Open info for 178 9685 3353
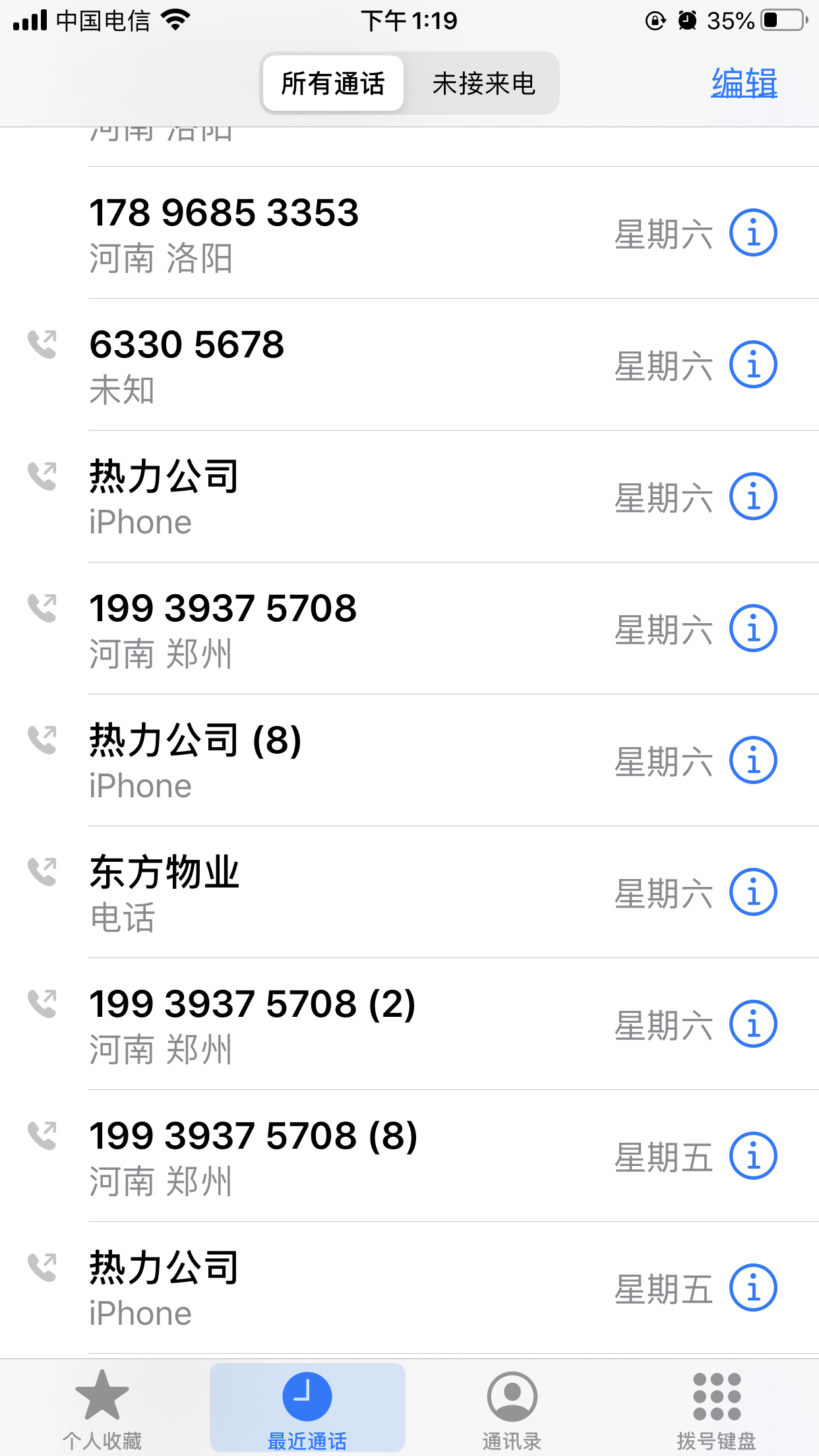Image resolution: width=819 pixels, height=1456 pixels. click(753, 233)
